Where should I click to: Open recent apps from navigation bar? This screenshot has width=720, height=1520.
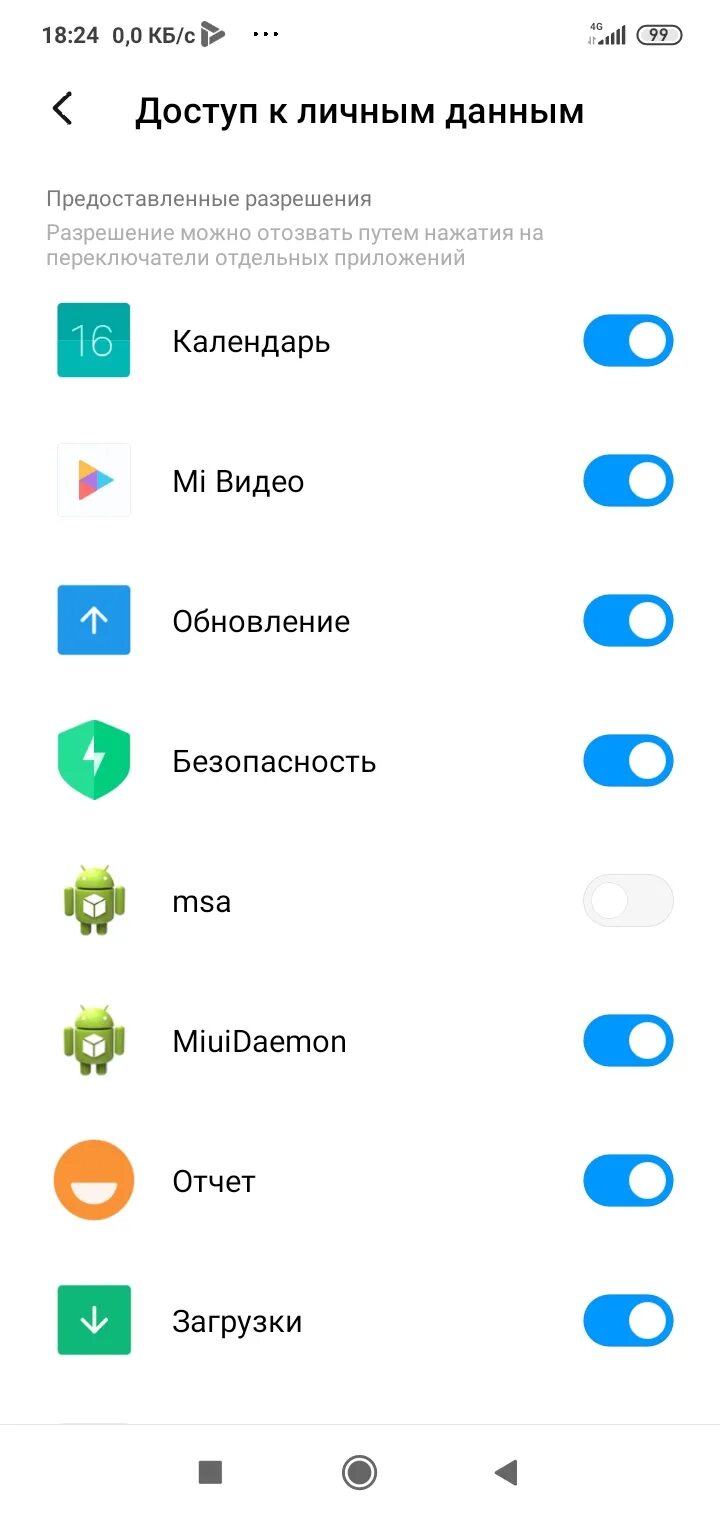pyautogui.click(x=210, y=1472)
